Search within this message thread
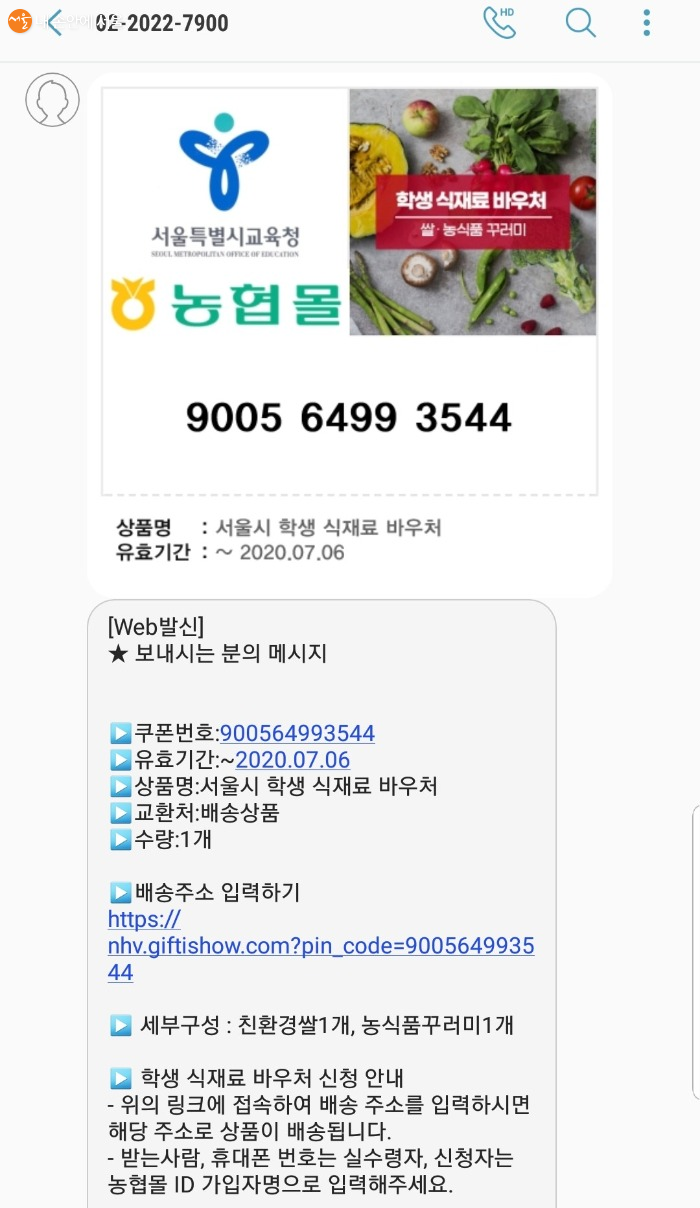The width and height of the screenshot is (700, 1208). [x=580, y=22]
